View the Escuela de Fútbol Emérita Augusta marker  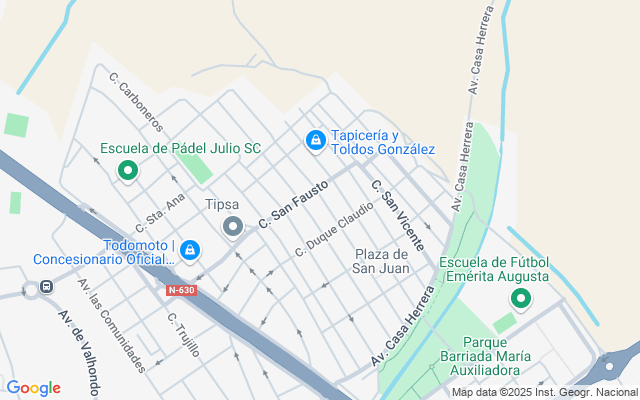pos(520,298)
